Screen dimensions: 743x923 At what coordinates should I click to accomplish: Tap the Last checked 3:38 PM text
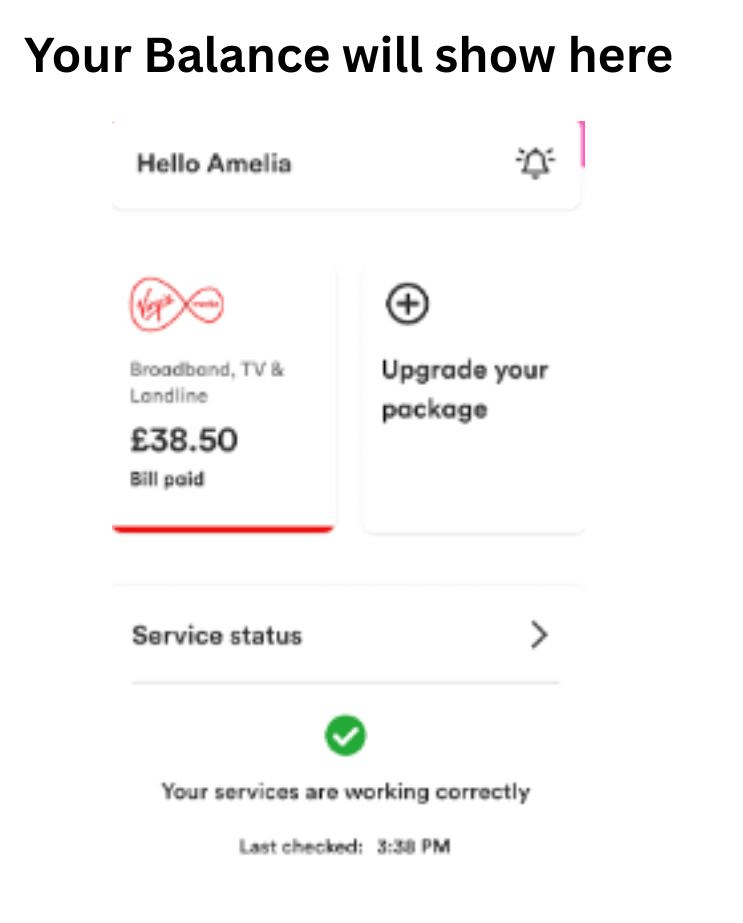pyautogui.click(x=345, y=845)
